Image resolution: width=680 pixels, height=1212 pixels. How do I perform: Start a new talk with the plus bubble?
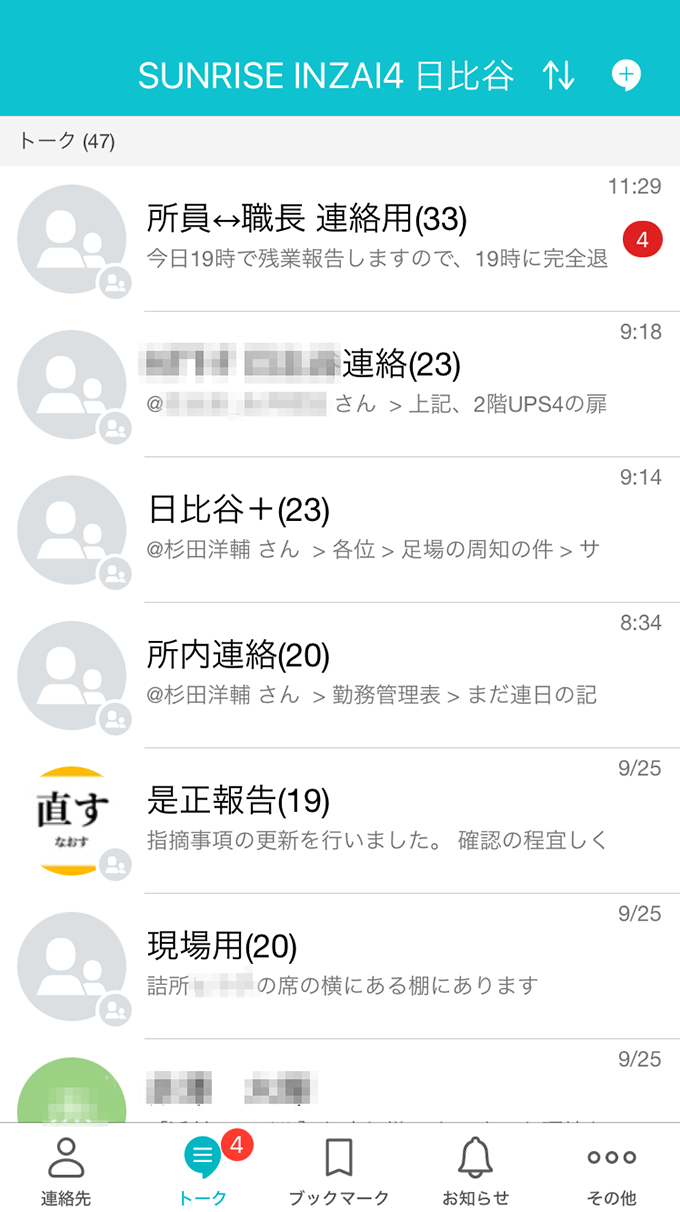pyautogui.click(x=626, y=75)
